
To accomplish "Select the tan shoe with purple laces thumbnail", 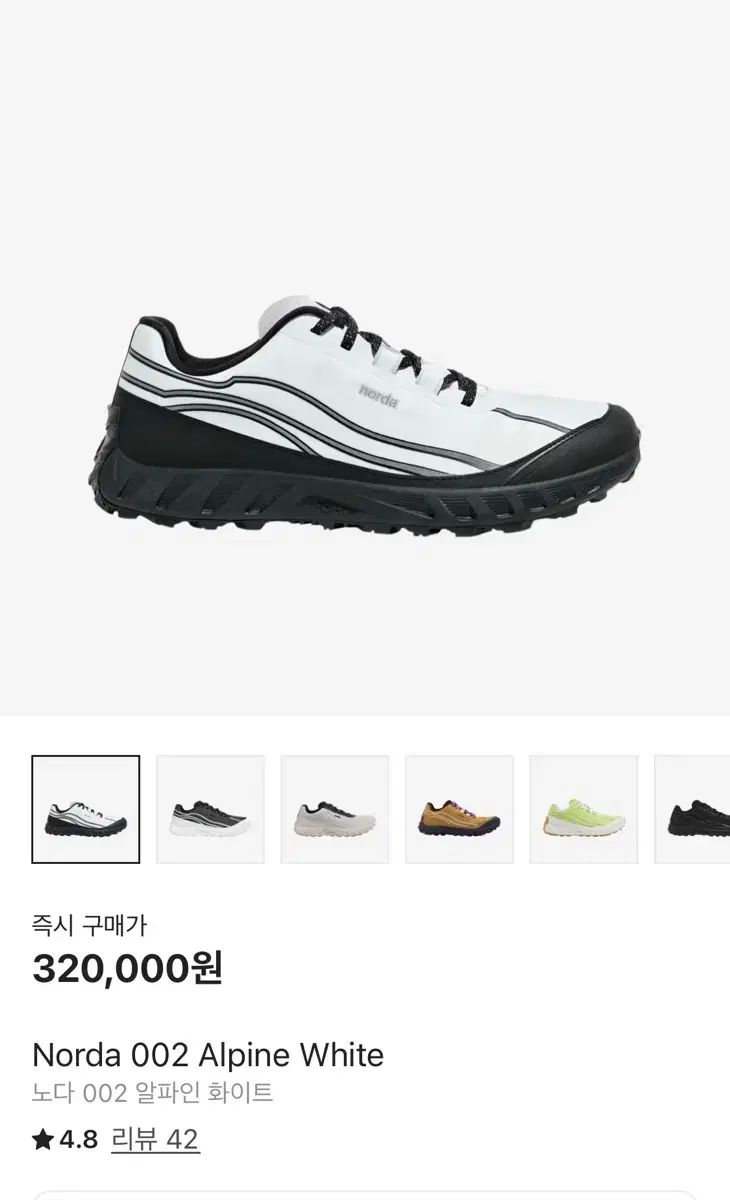I will (459, 809).
